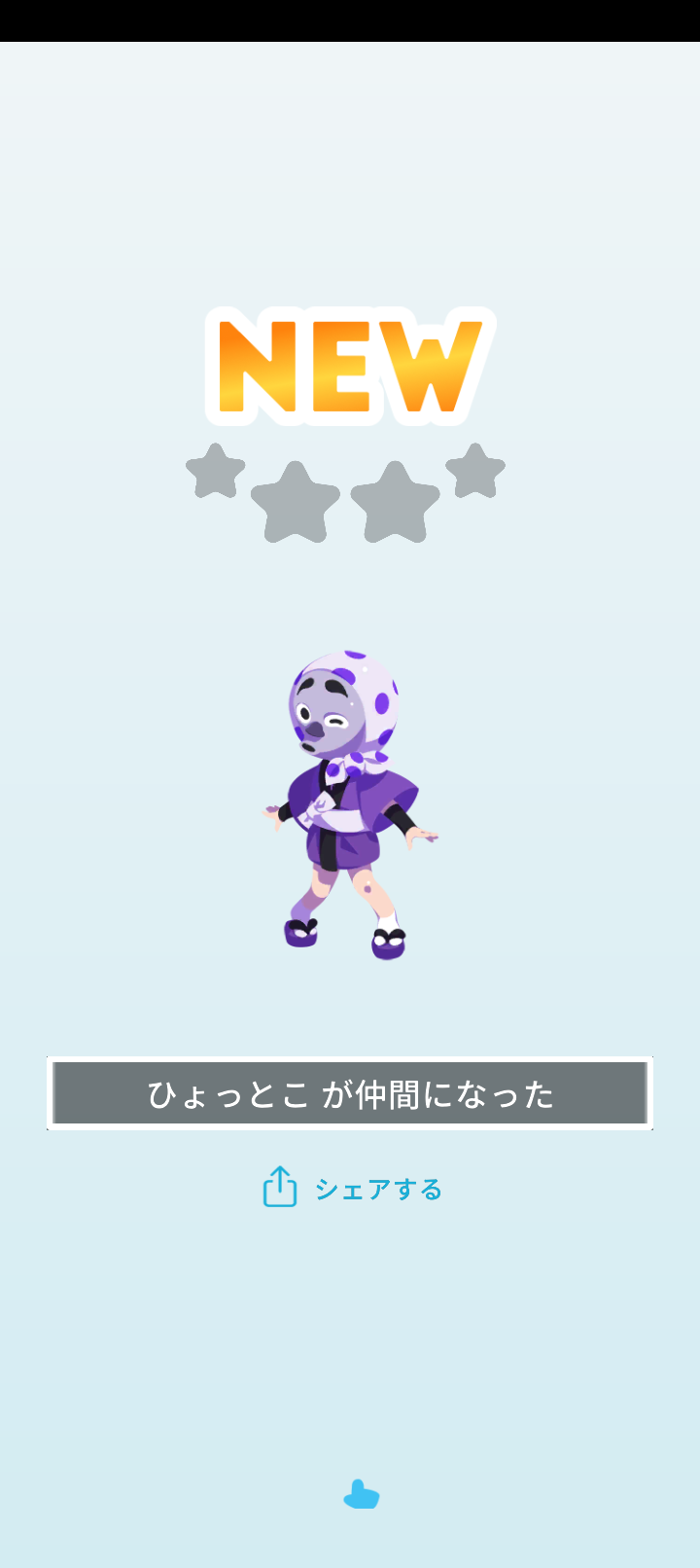Tap the orange NEW badge

pyautogui.click(x=345, y=365)
